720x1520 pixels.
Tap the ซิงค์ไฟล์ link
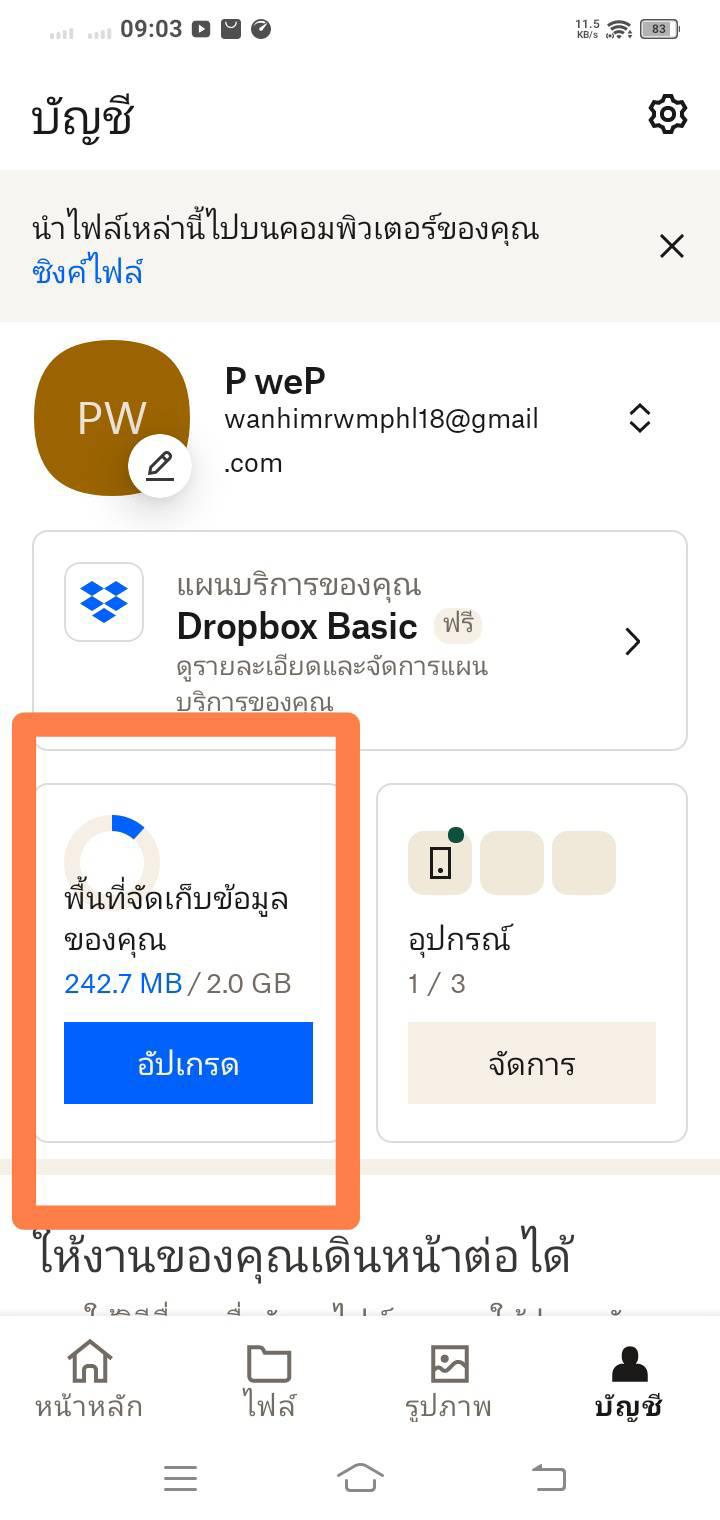tap(87, 270)
